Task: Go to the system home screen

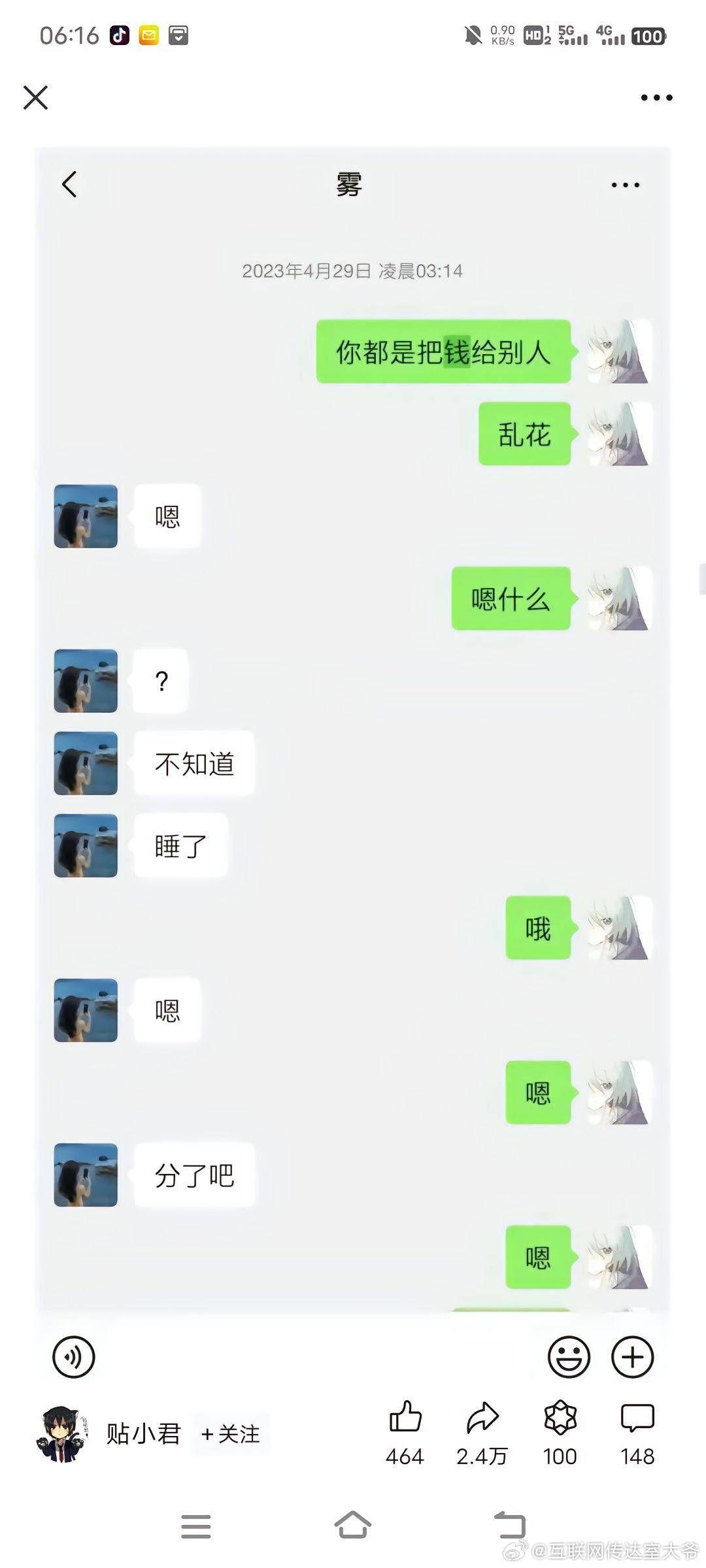Action: click(x=352, y=1526)
